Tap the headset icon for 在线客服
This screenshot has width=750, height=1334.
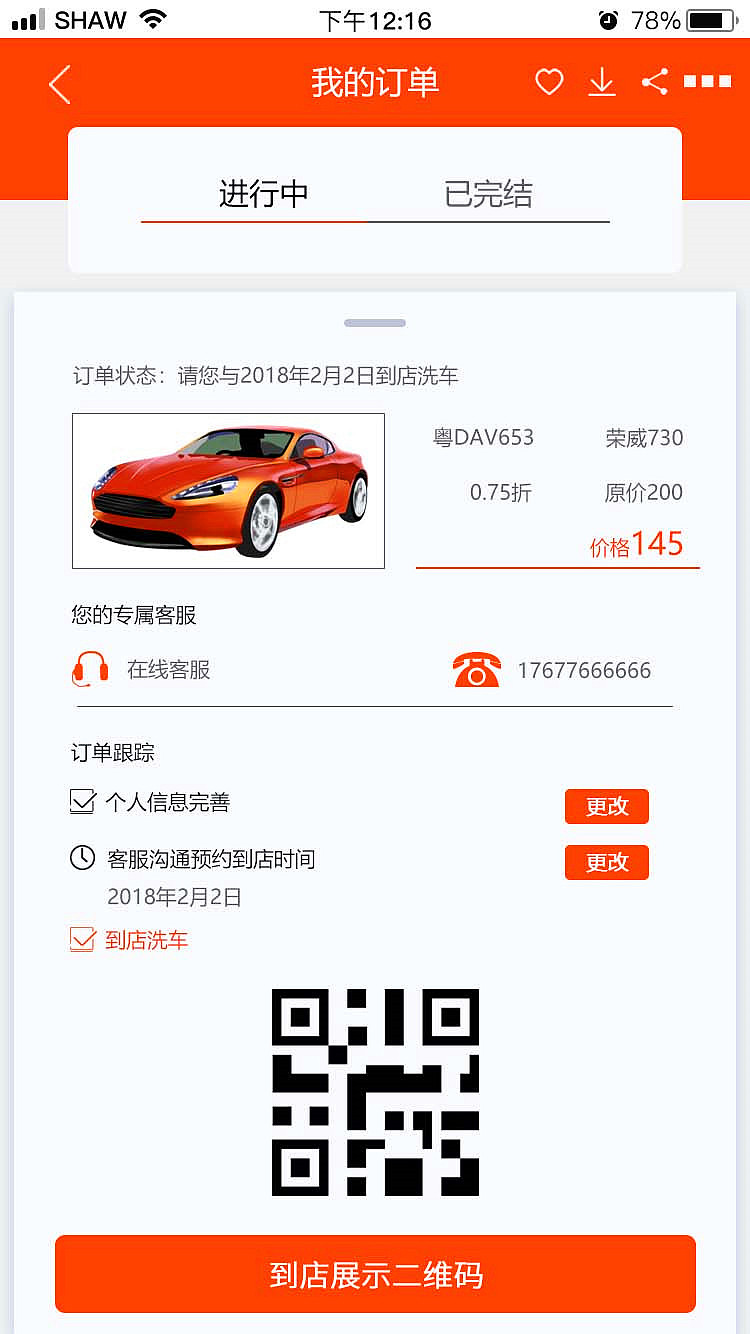89,669
